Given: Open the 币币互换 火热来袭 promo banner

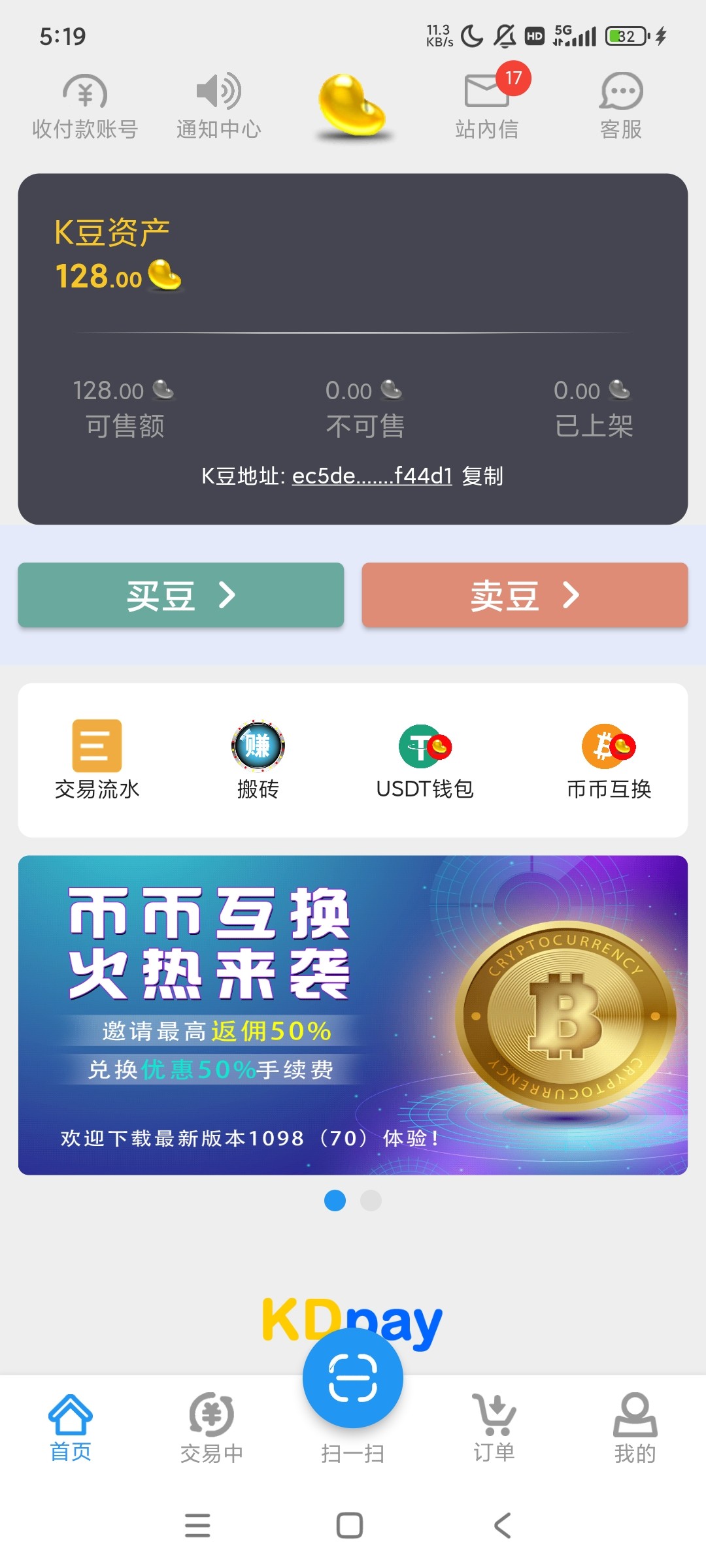Looking at the screenshot, I should pos(353,1015).
